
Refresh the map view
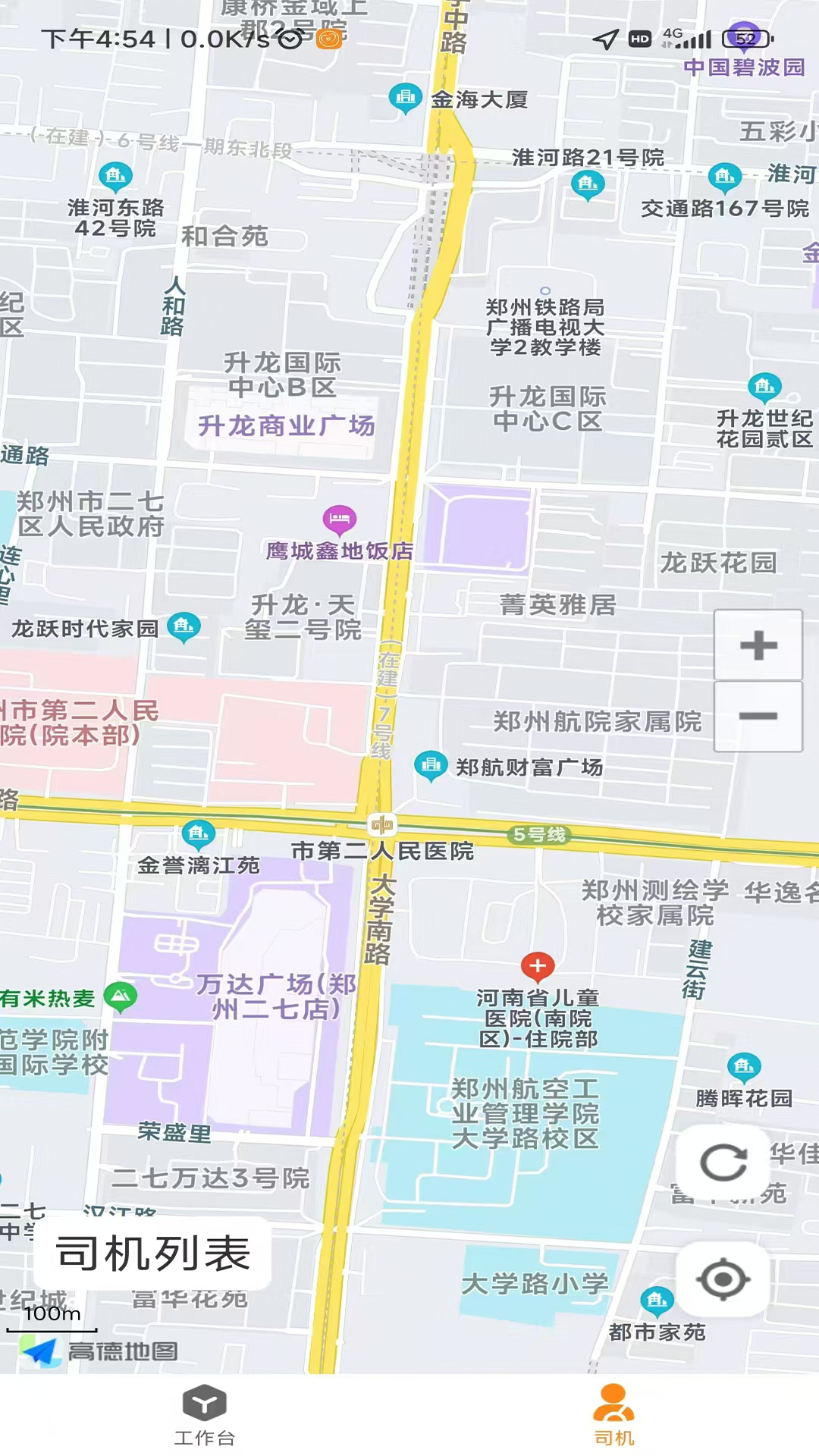723,1163
